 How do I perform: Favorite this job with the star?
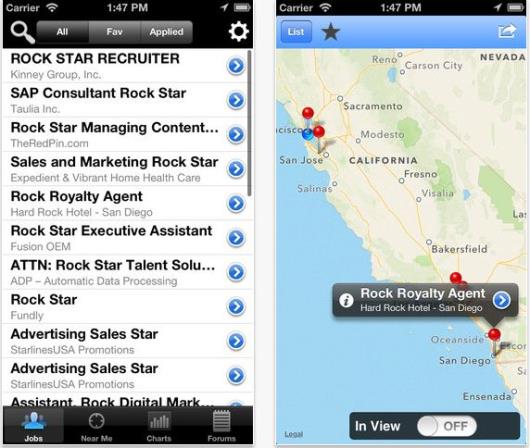tap(330, 32)
